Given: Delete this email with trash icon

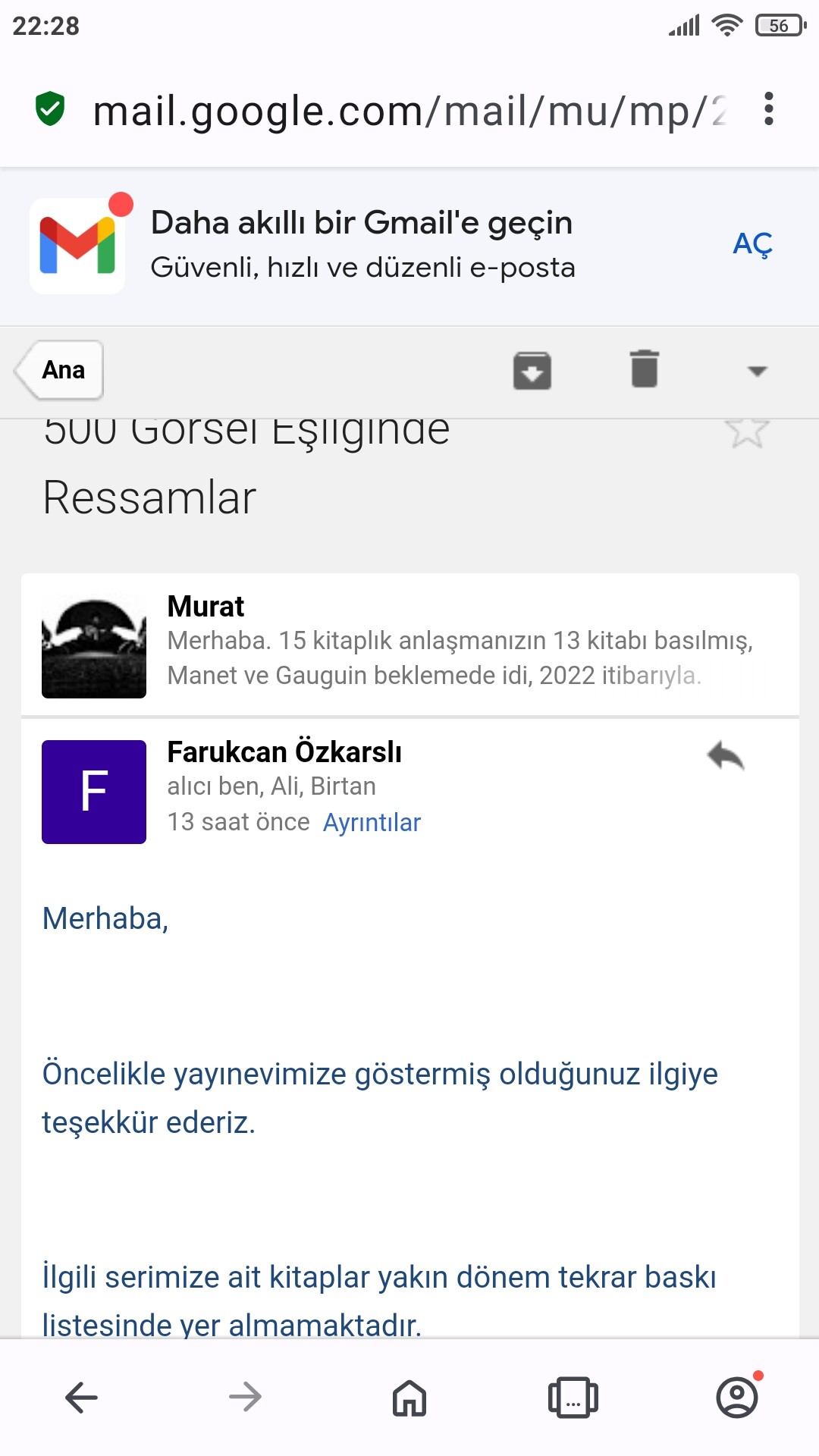Looking at the screenshot, I should click(645, 369).
